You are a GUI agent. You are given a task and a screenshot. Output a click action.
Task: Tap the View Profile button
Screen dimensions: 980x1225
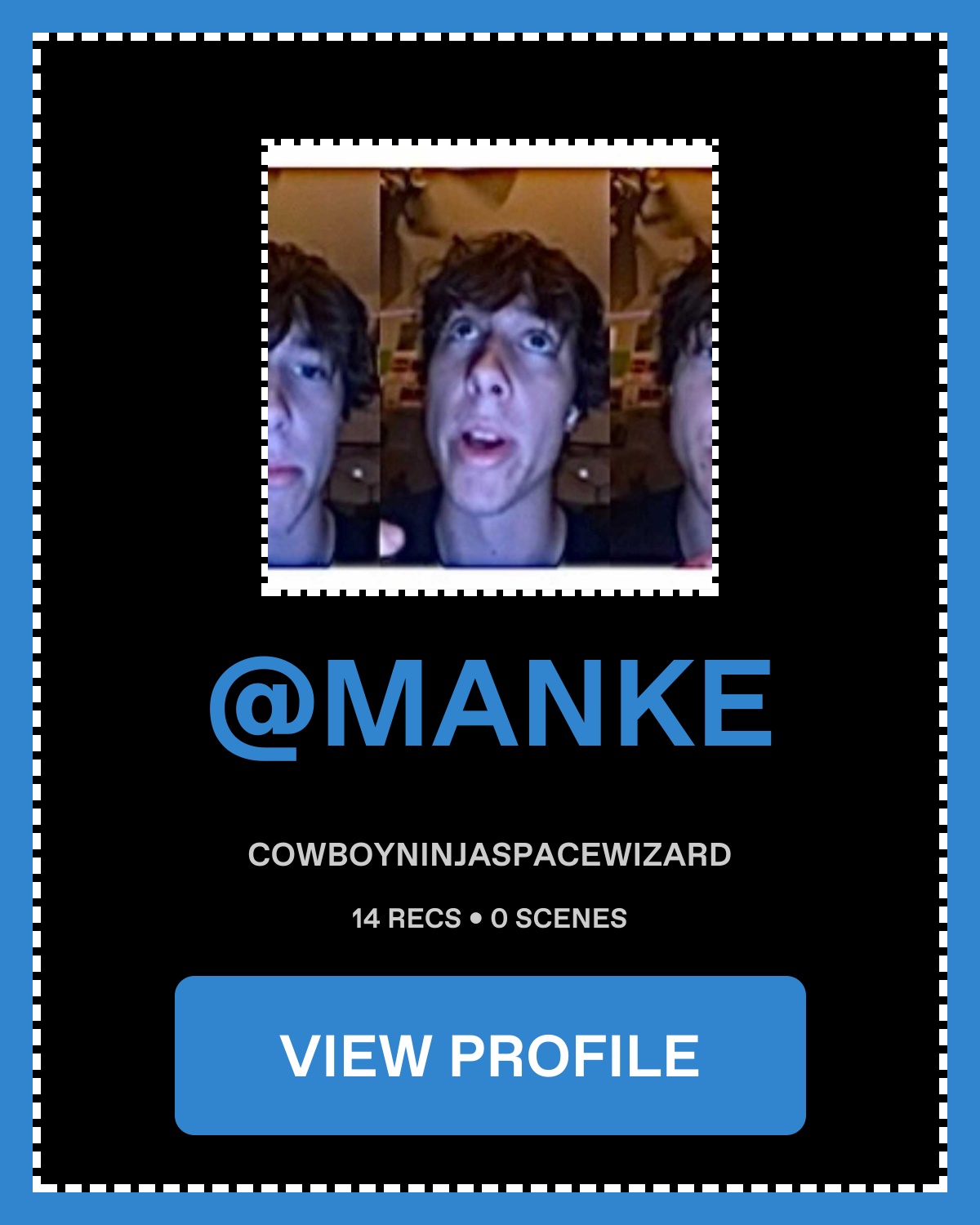point(490,1055)
